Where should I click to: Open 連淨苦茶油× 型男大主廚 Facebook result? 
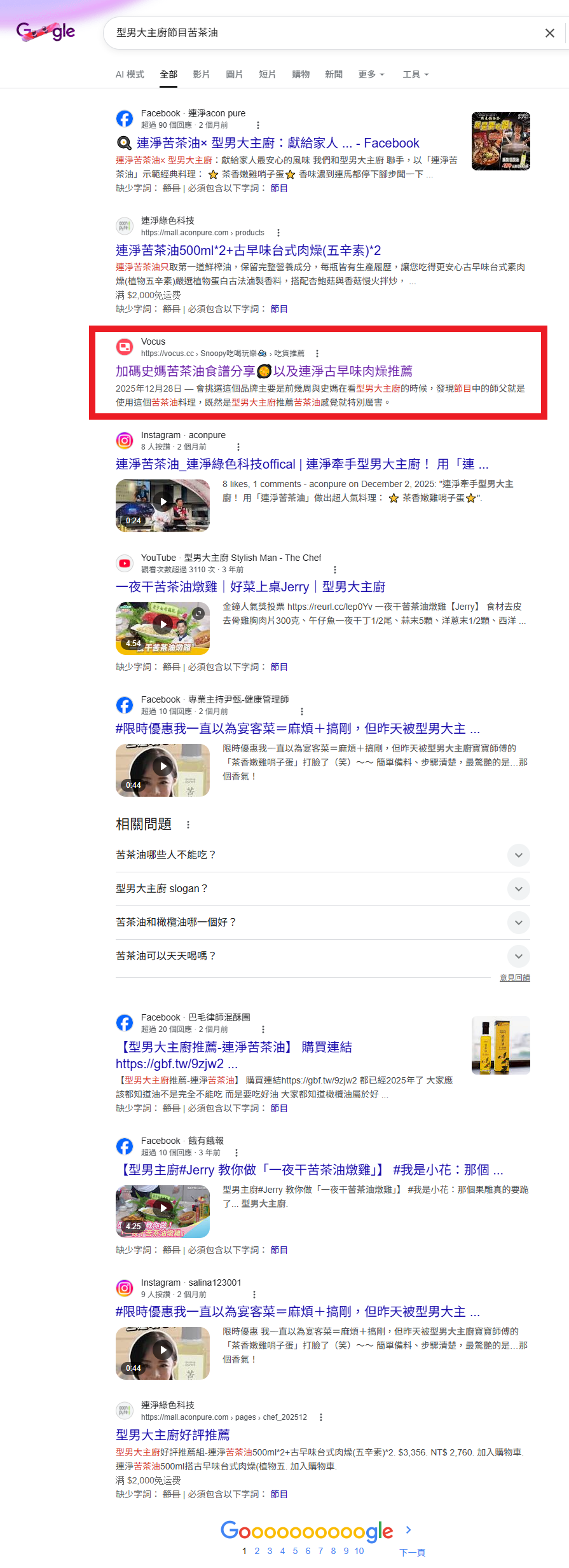(278, 143)
